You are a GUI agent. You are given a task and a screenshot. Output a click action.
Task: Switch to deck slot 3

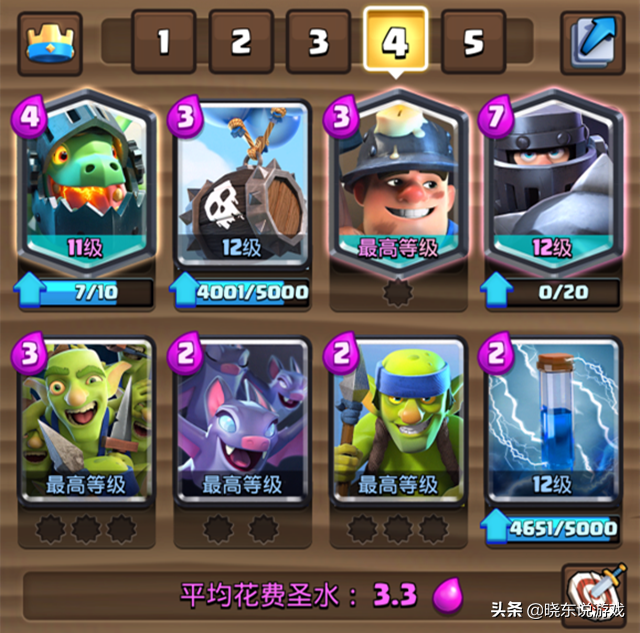point(318,42)
